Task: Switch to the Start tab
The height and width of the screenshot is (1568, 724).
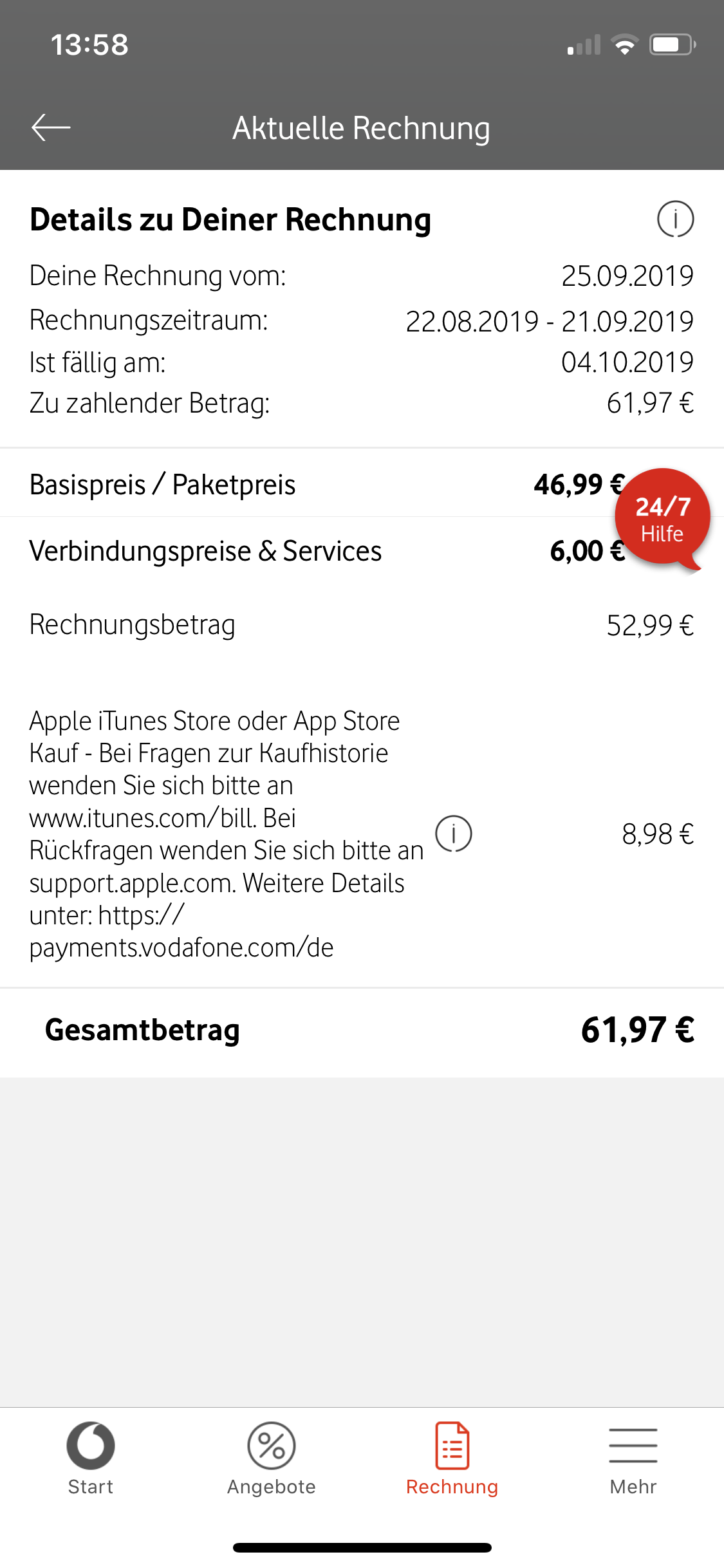Action: [91, 1459]
